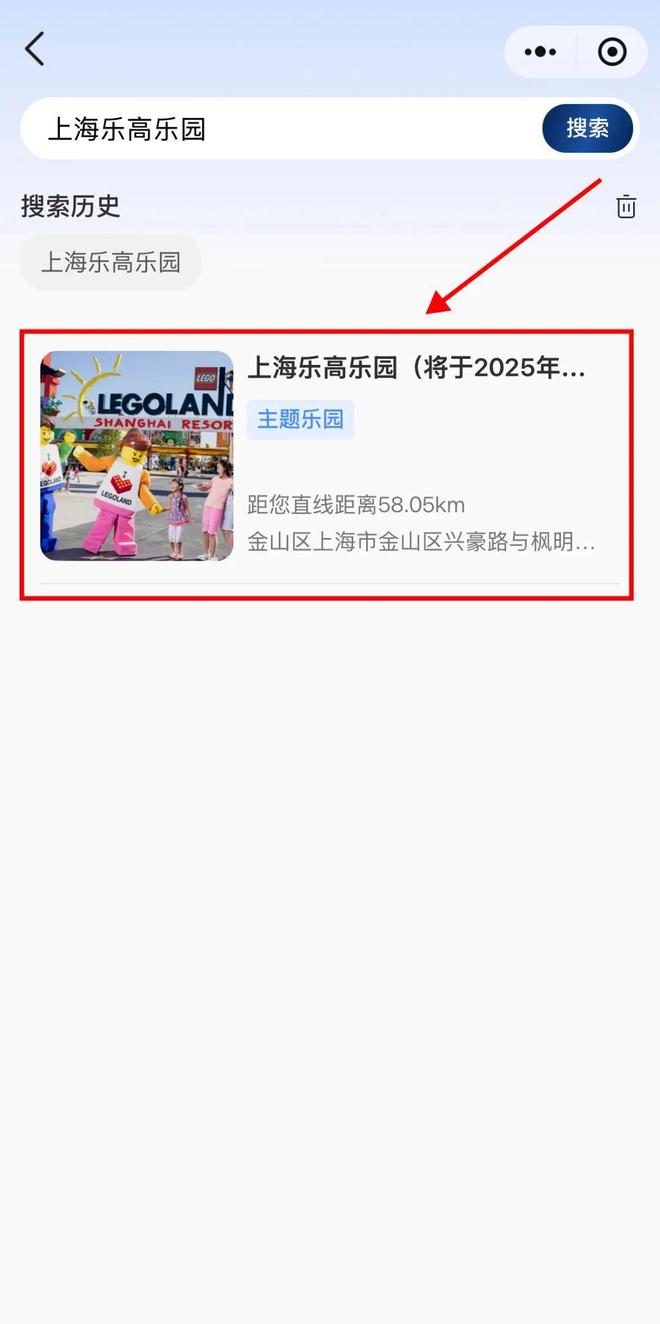This screenshot has height=1324, width=660.
Task: Go back with the top-left arrow
Action: 35,49
